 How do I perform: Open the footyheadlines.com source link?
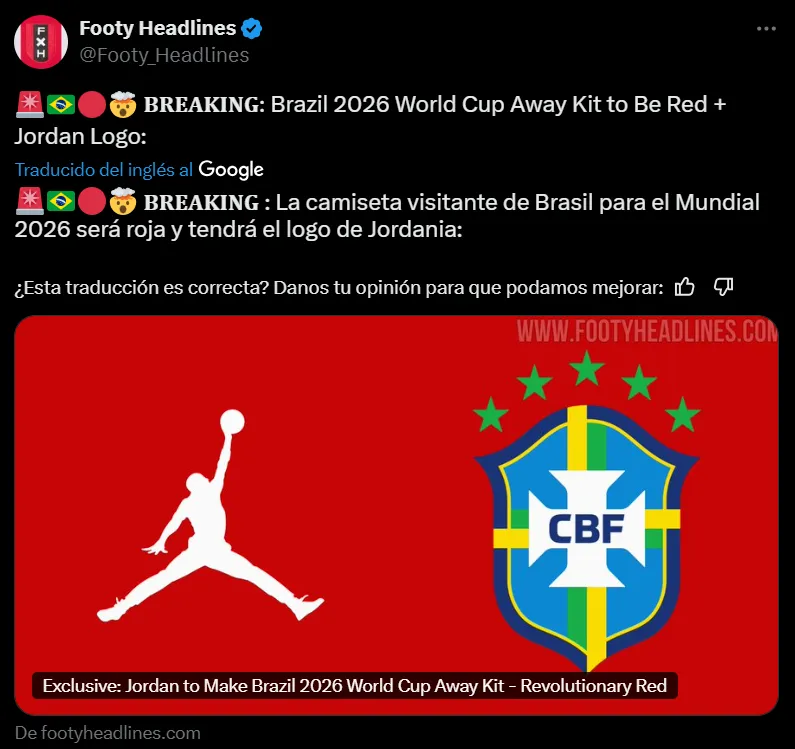tap(108, 733)
